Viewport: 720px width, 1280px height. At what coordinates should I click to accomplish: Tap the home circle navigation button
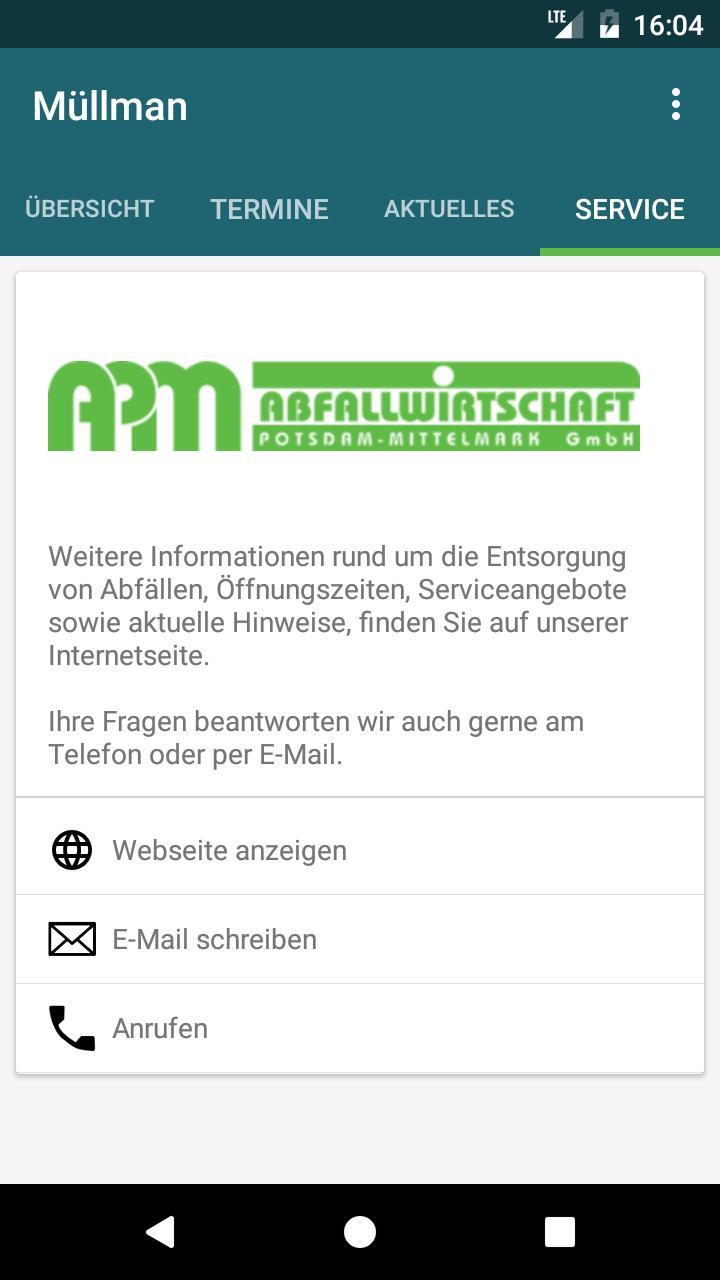click(x=359, y=1232)
